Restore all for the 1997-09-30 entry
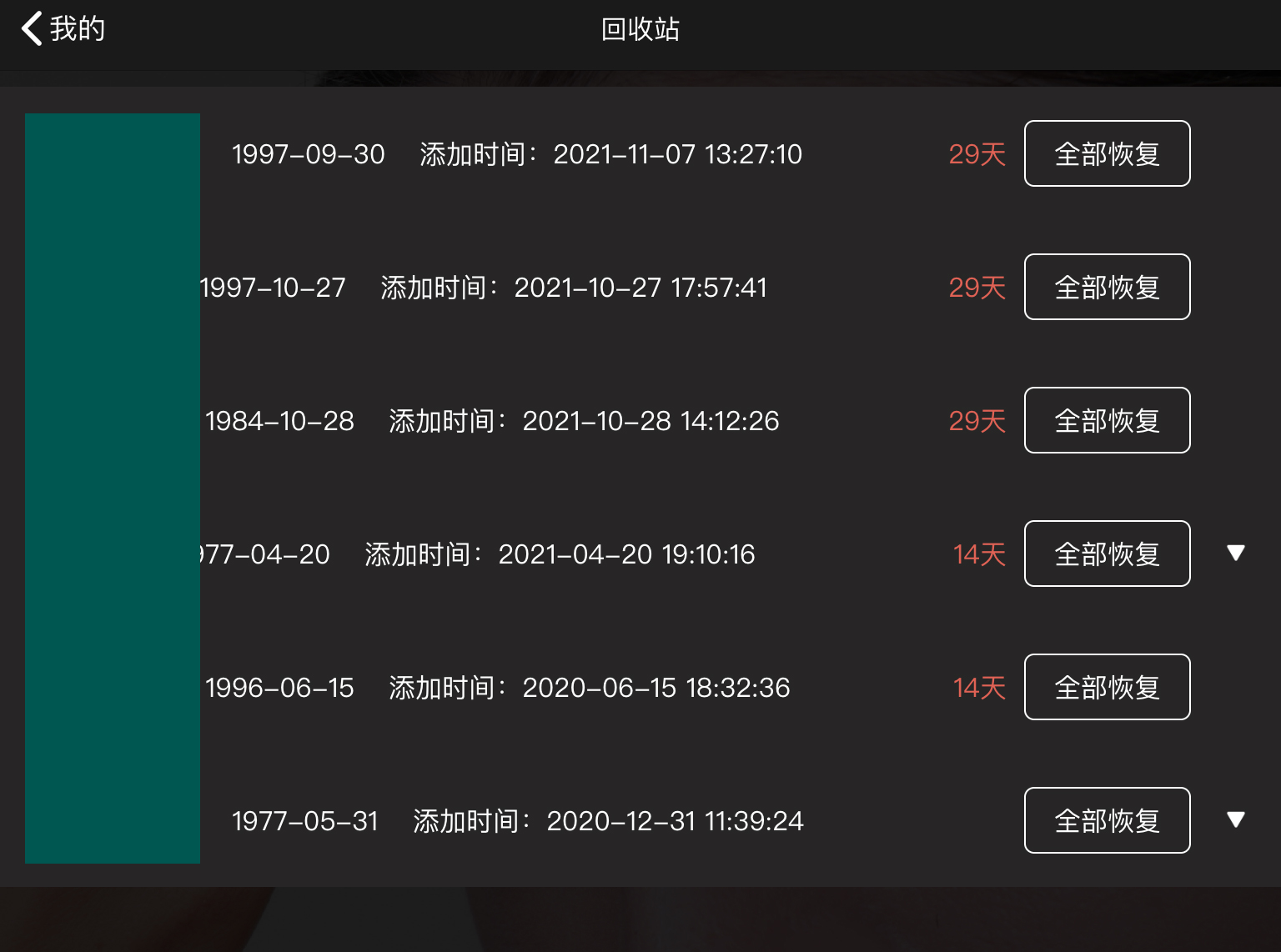This screenshot has height=952, width=1281. pyautogui.click(x=1107, y=154)
